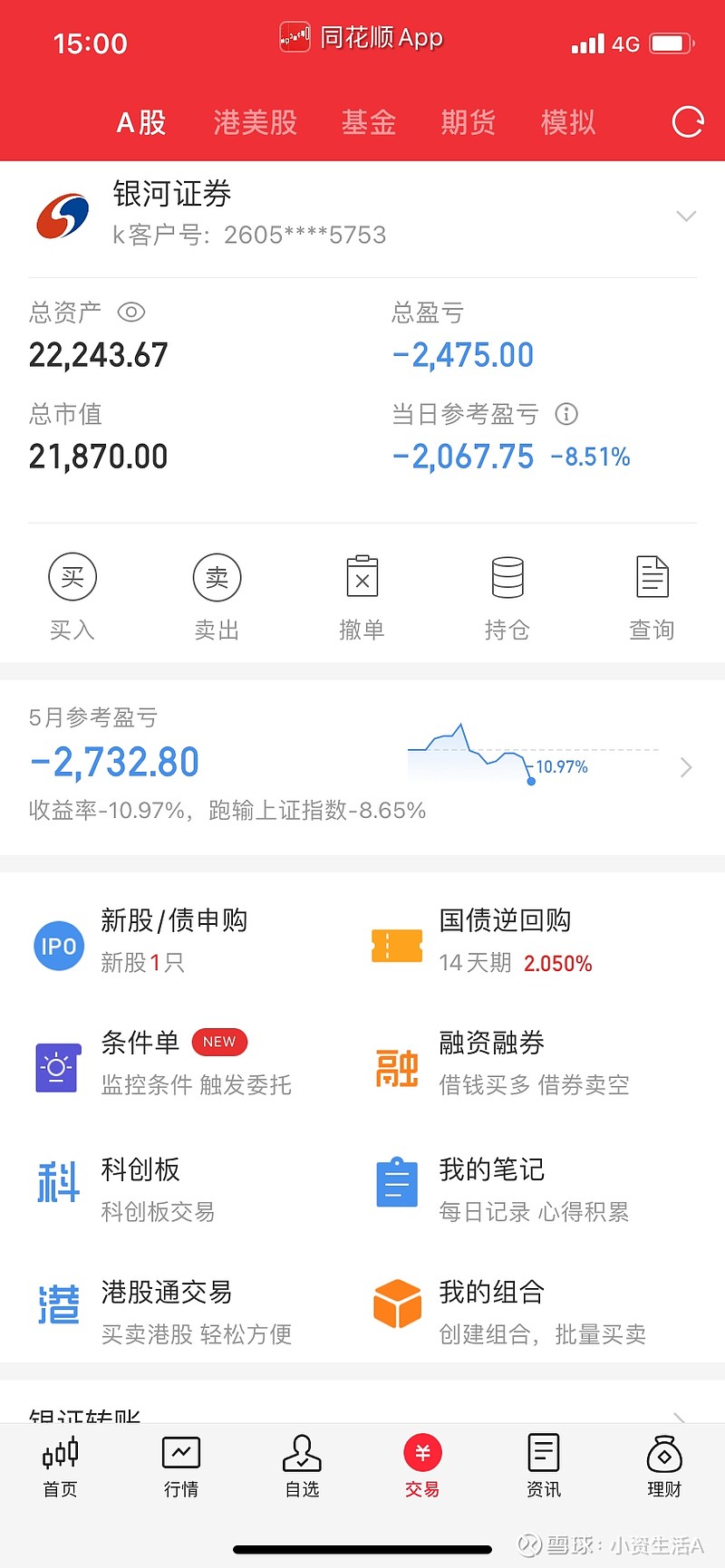The image size is (725, 1568).
Task: Tap the 卖出 sell icon
Action: point(217,577)
